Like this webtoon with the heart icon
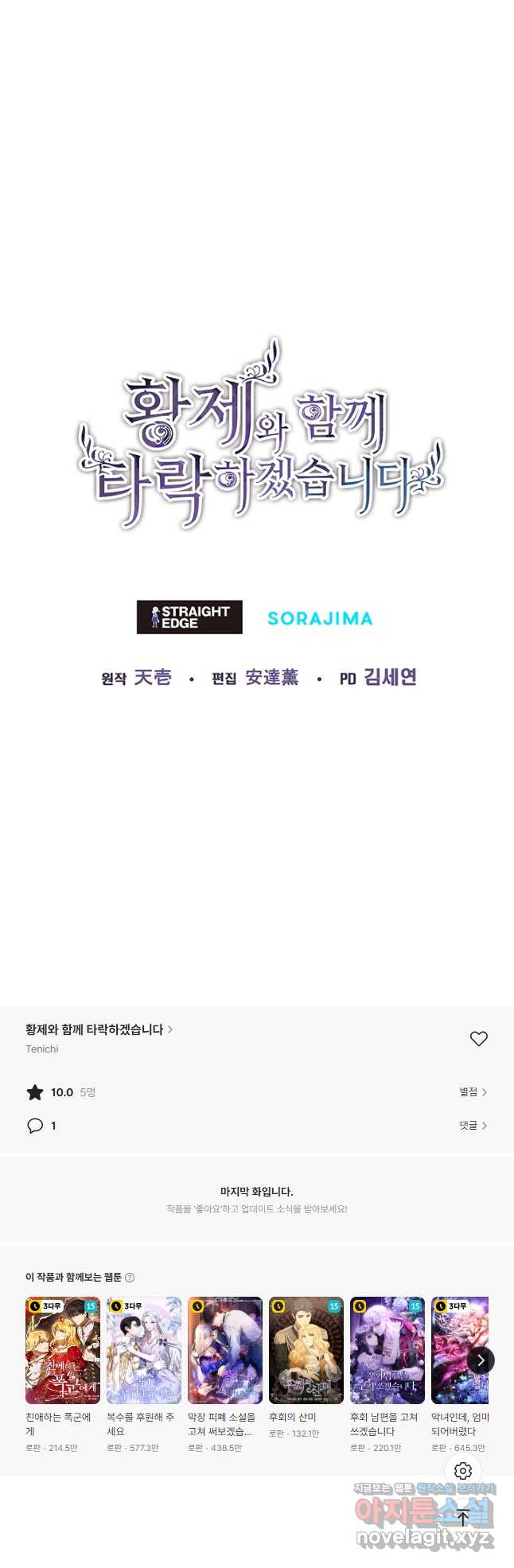Viewport: 514px width, 1568px height. 478,1038
